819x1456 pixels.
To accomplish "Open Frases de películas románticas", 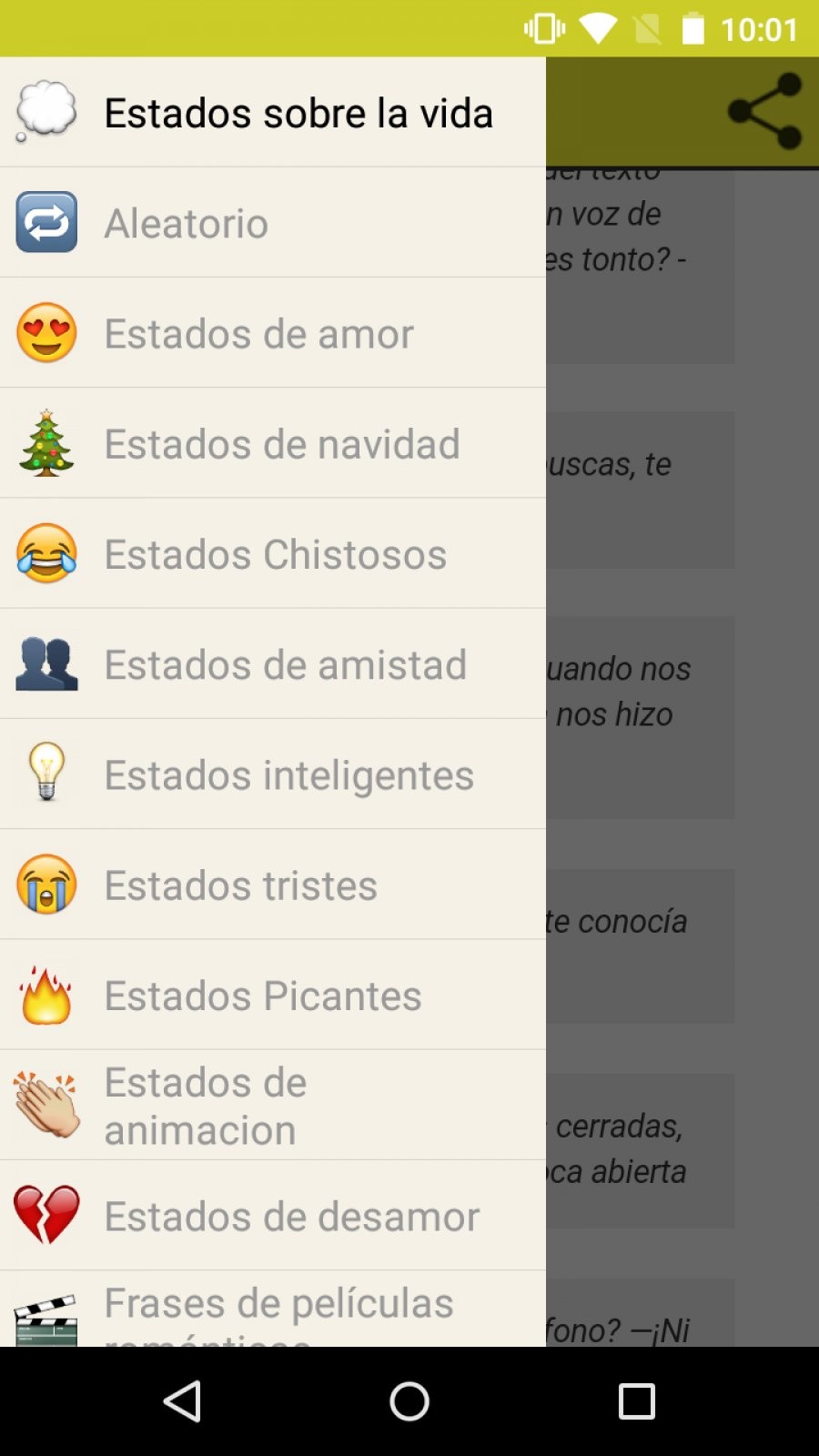I will click(x=273, y=1310).
